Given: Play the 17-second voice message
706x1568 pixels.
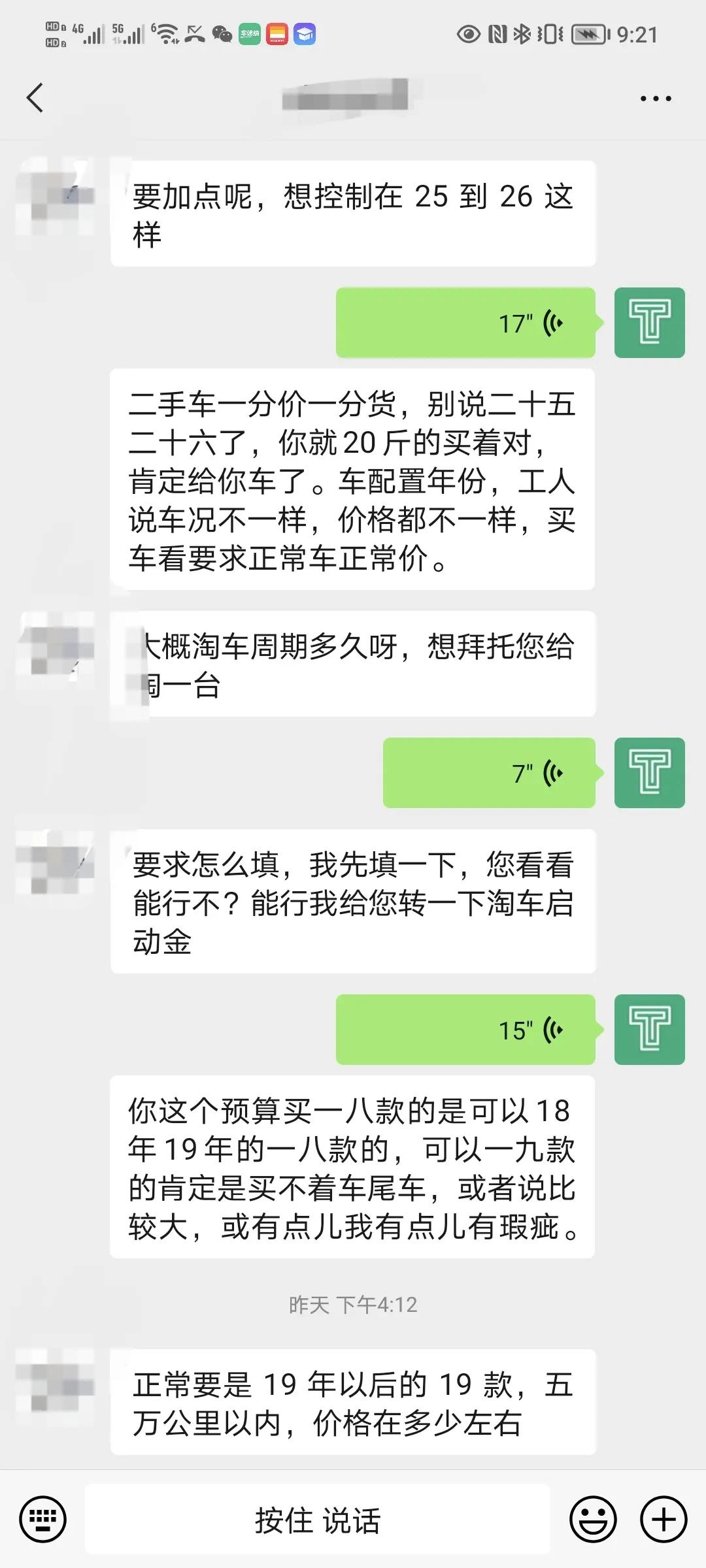Looking at the screenshot, I should click(x=465, y=323).
